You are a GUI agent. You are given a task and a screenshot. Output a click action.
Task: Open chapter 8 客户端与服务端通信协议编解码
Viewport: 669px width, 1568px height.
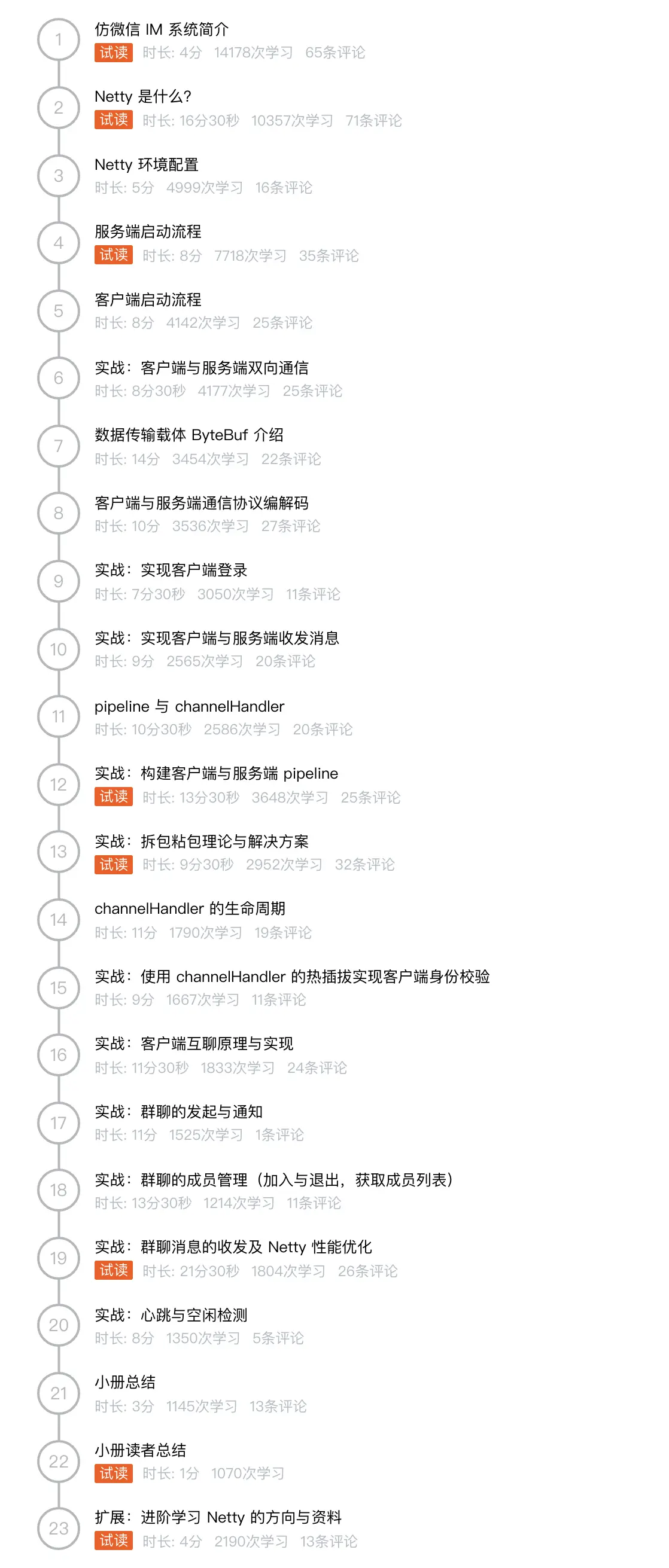point(201,503)
